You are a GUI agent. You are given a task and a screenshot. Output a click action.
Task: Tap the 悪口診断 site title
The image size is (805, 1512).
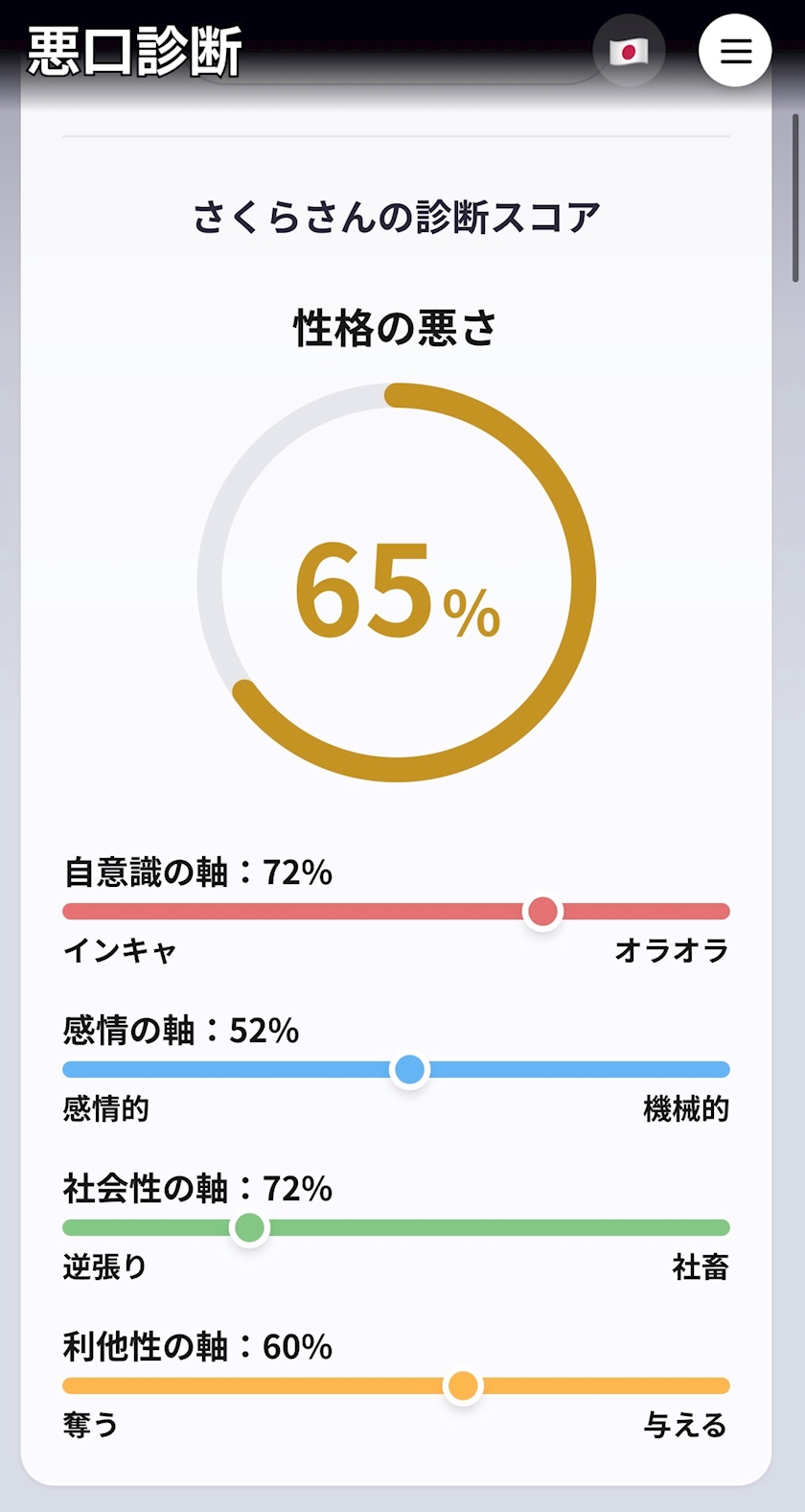click(x=134, y=51)
